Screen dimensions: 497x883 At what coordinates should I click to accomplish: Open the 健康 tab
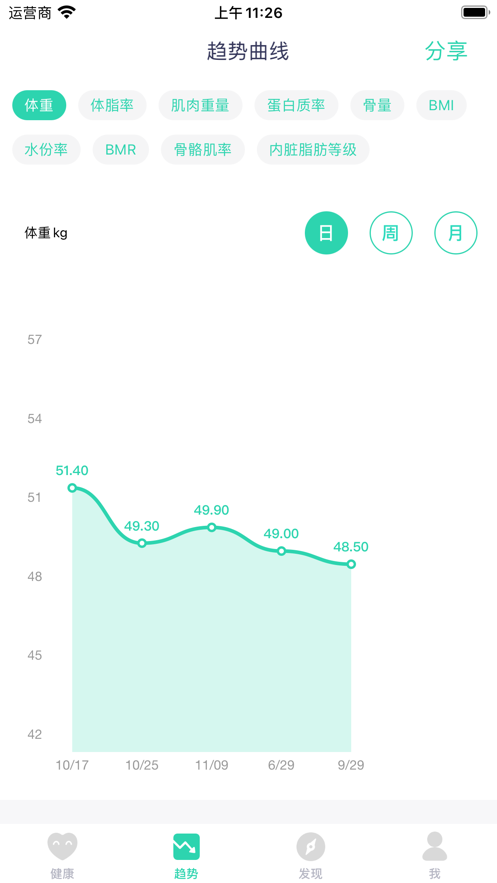[62, 855]
